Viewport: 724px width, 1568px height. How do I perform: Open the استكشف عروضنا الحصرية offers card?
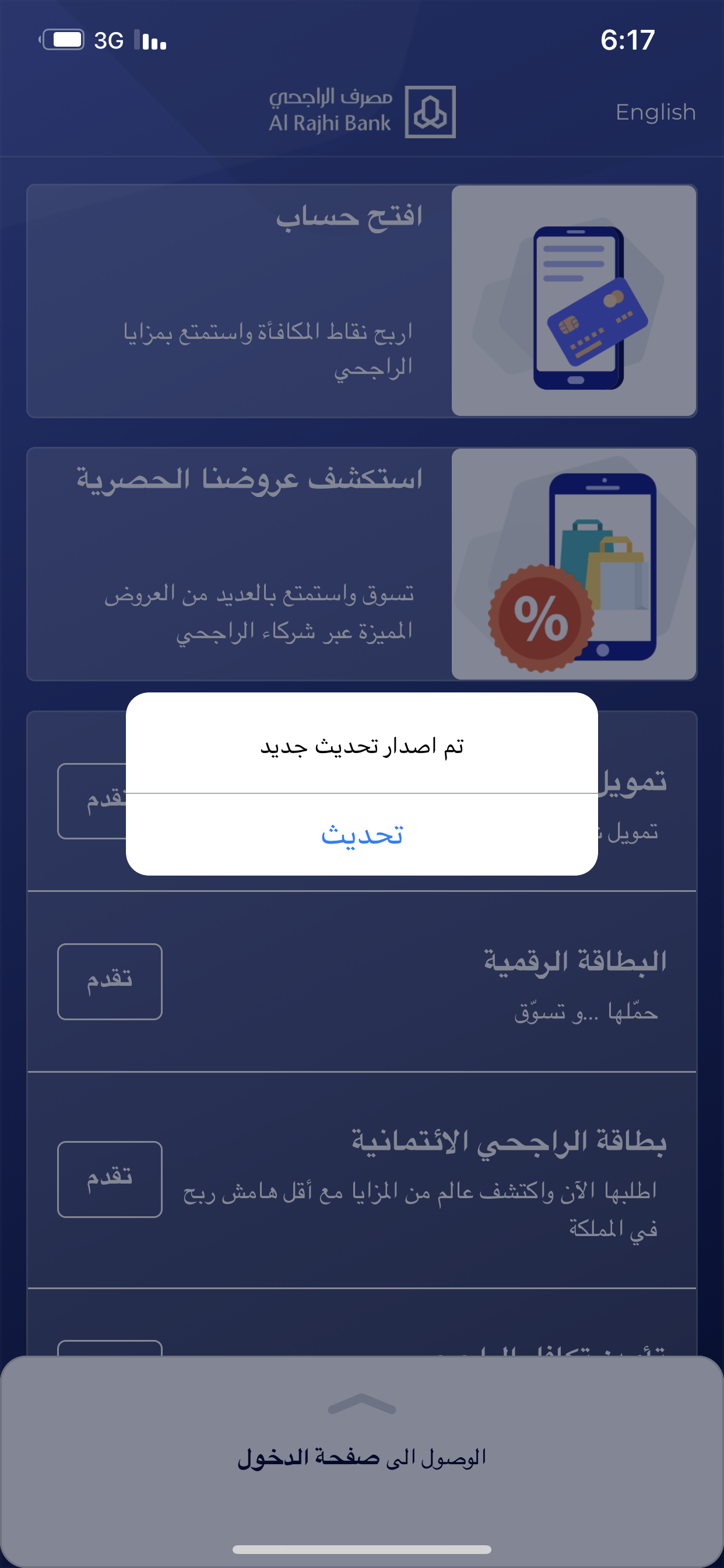pos(361,563)
